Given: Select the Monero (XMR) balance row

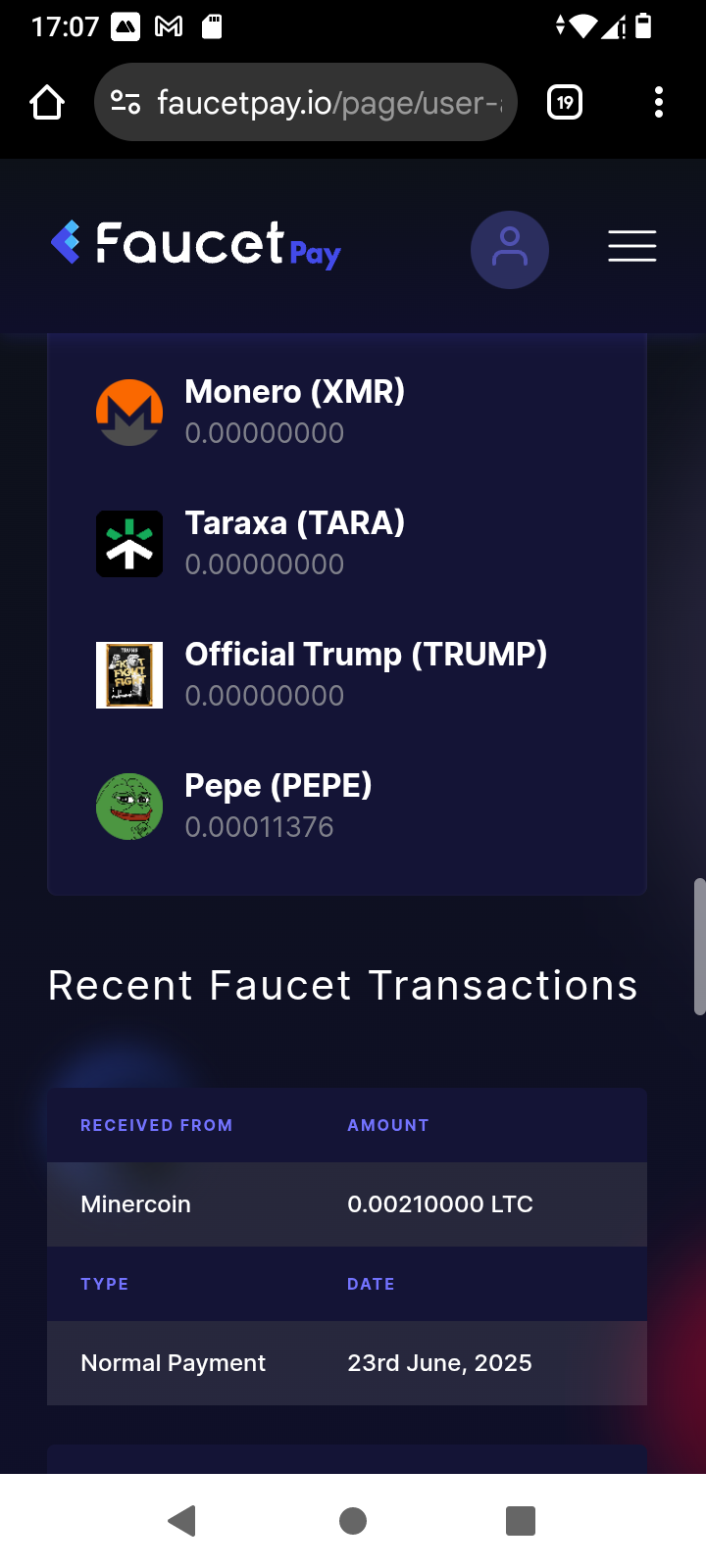Looking at the screenshot, I should (x=347, y=413).
